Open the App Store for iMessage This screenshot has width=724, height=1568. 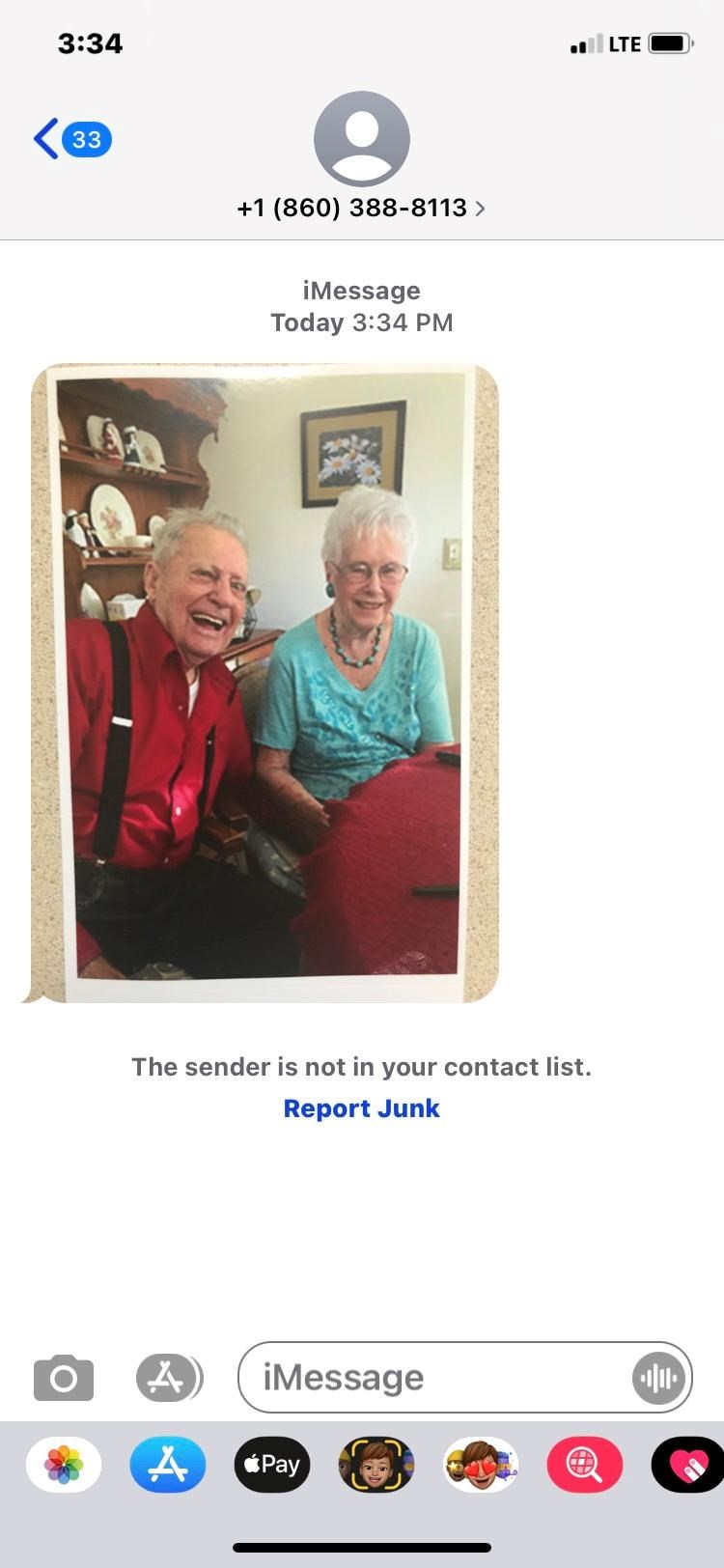168,1465
